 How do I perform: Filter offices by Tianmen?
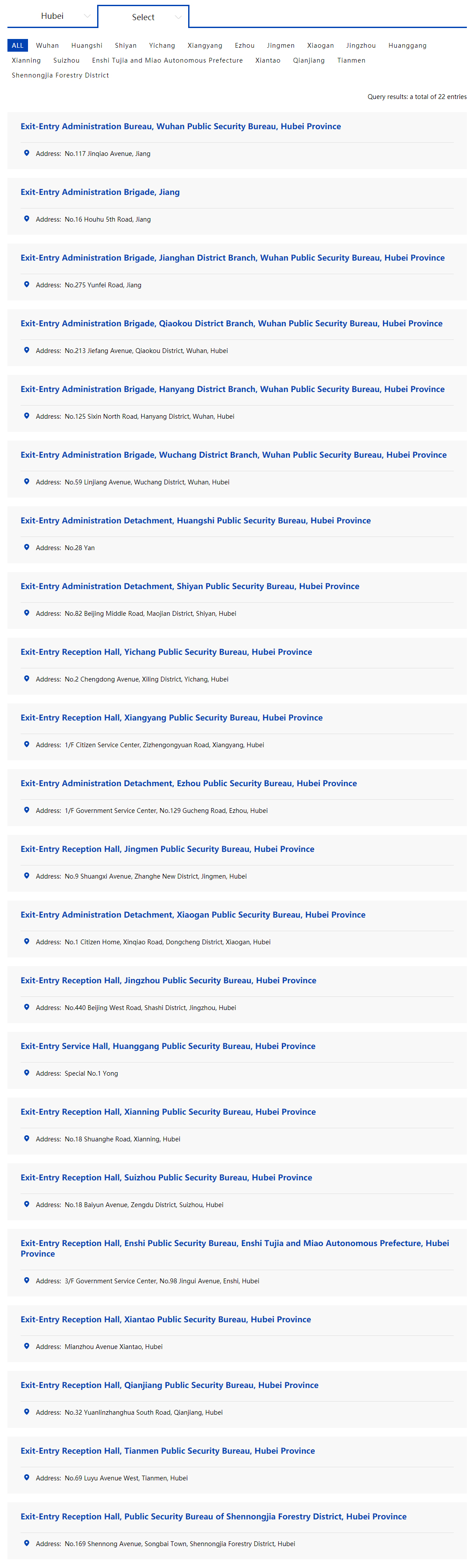coord(351,61)
